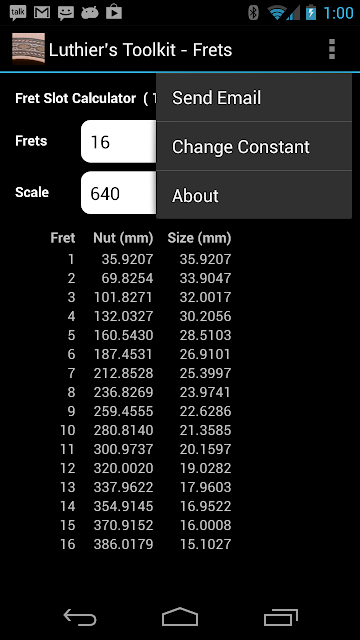Image resolution: width=360 pixels, height=640 pixels.
Task: Open the recent apps view
Action: [280, 617]
